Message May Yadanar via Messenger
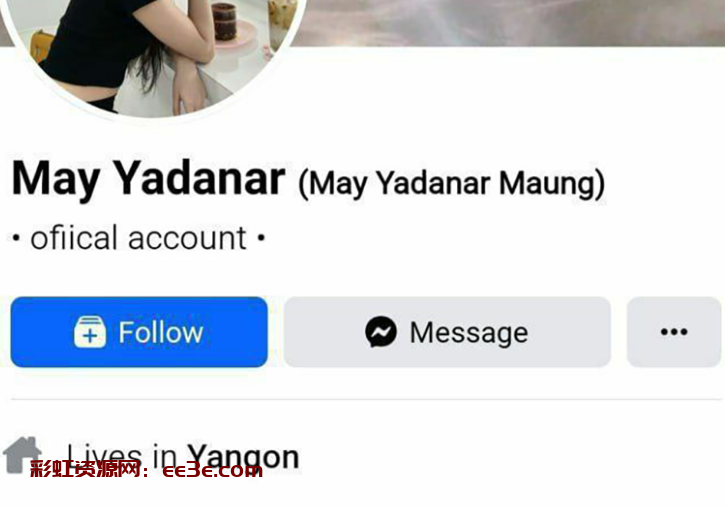725x507 pixels. 447,332
